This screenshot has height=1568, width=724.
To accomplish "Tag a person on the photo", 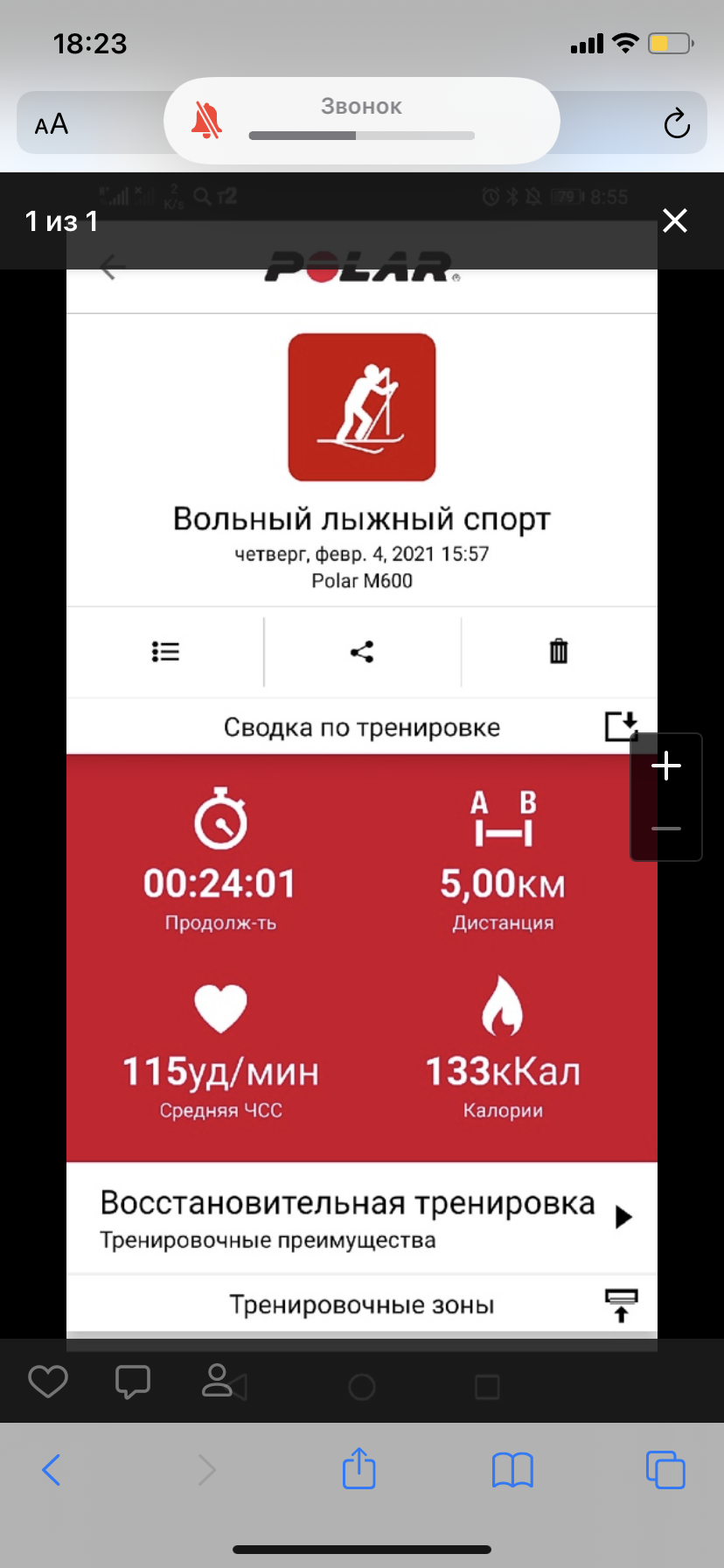I will point(216,1381).
